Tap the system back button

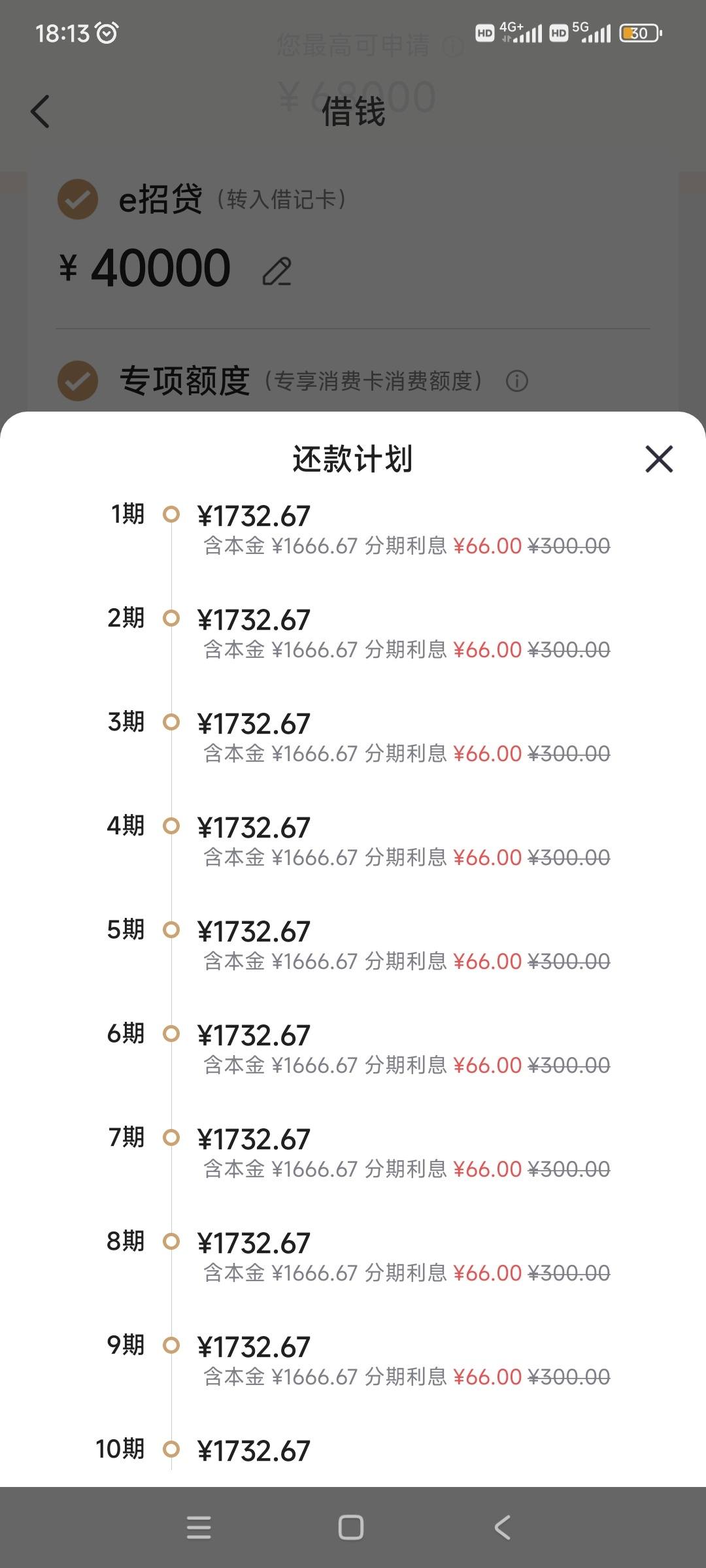502,1527
